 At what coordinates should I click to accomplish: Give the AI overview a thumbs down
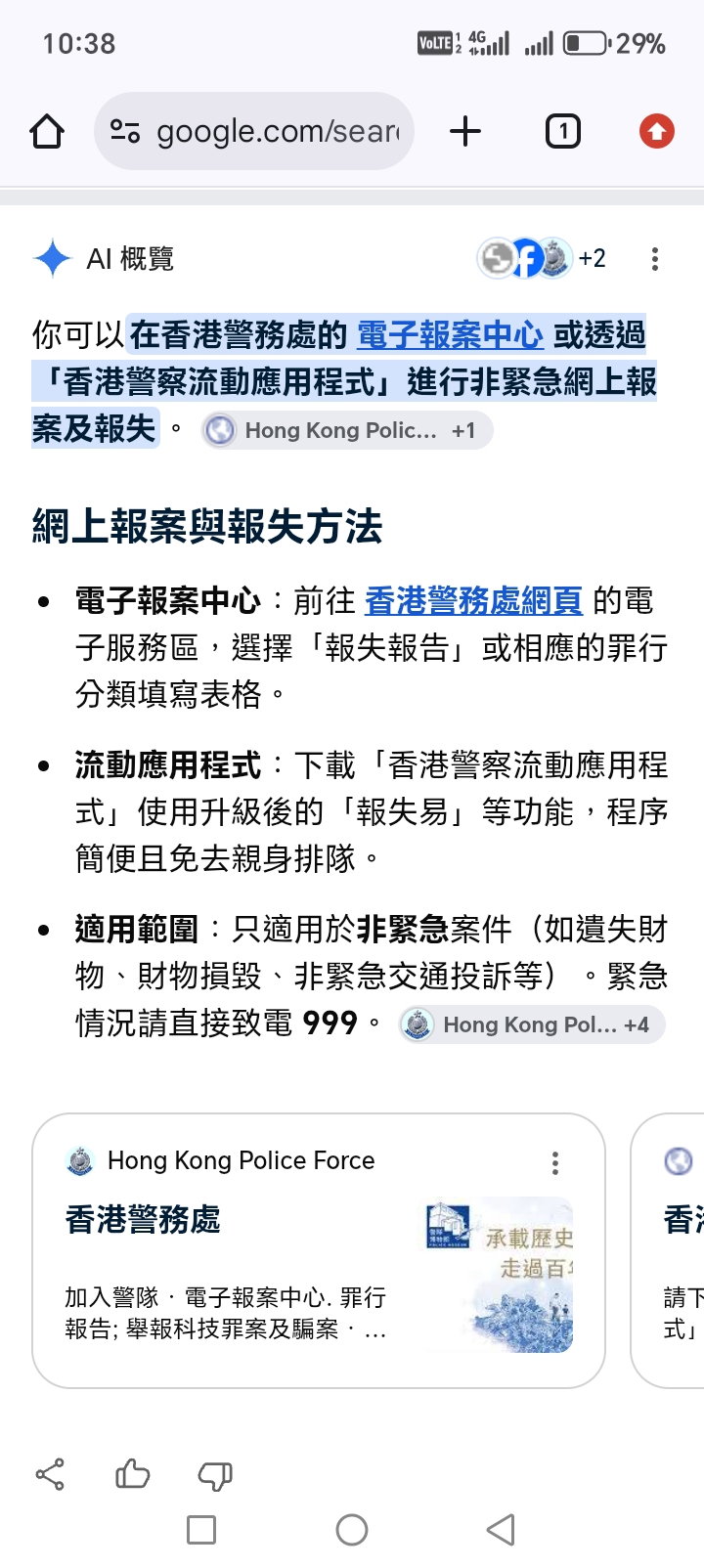click(215, 1475)
